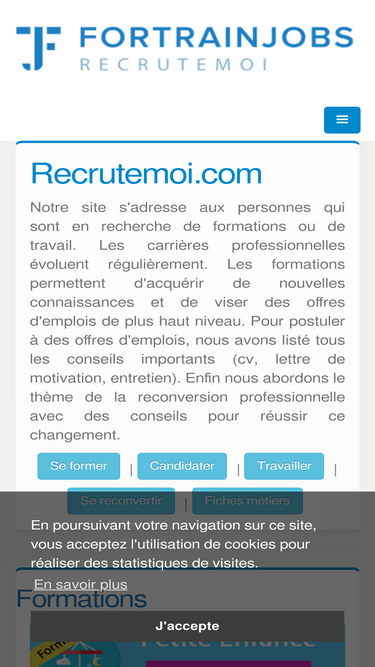375x667 pixels.
Task: Select the Travailler button
Action: pos(284,466)
